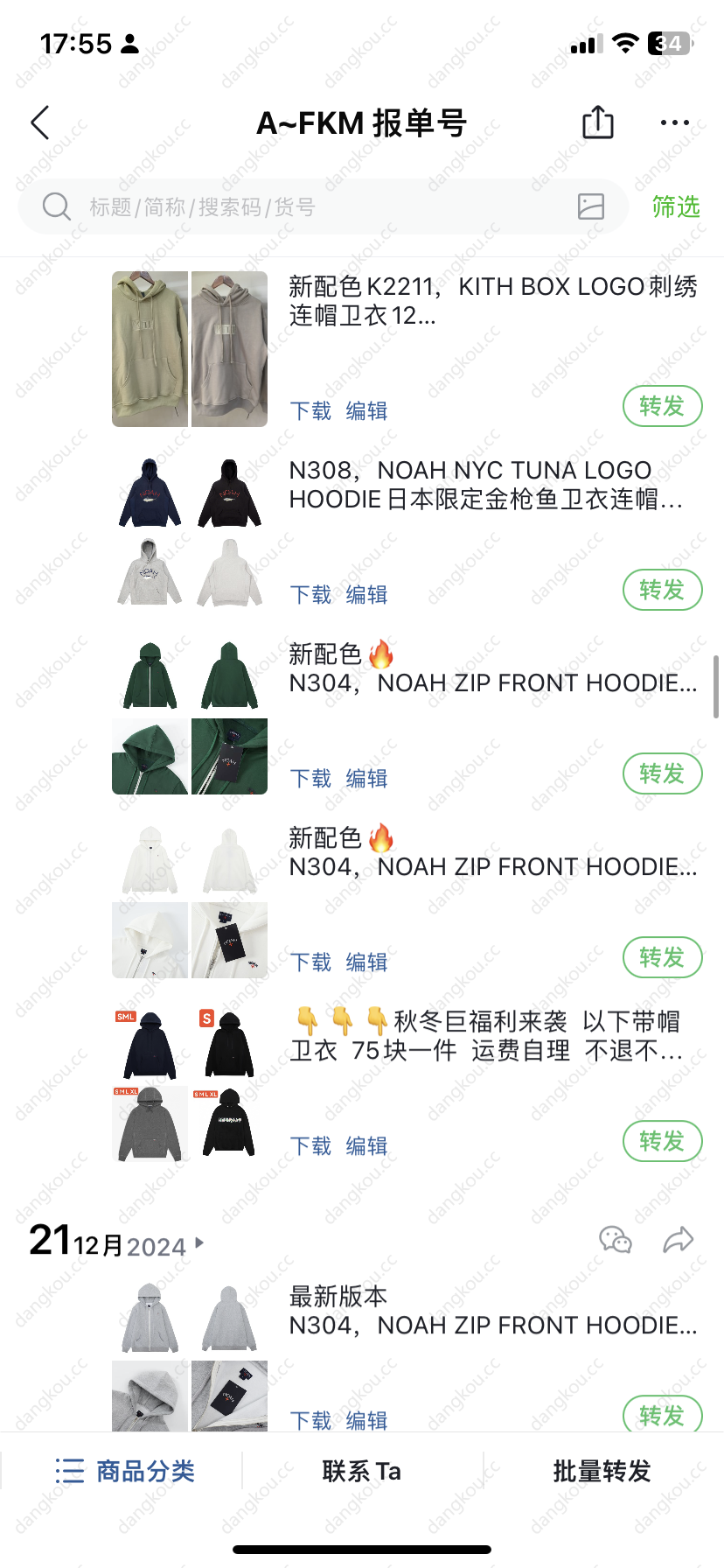The height and width of the screenshot is (1568, 724).
Task: Tap 转发 for the KITH BOX LOGO hoodie
Action: point(662,406)
